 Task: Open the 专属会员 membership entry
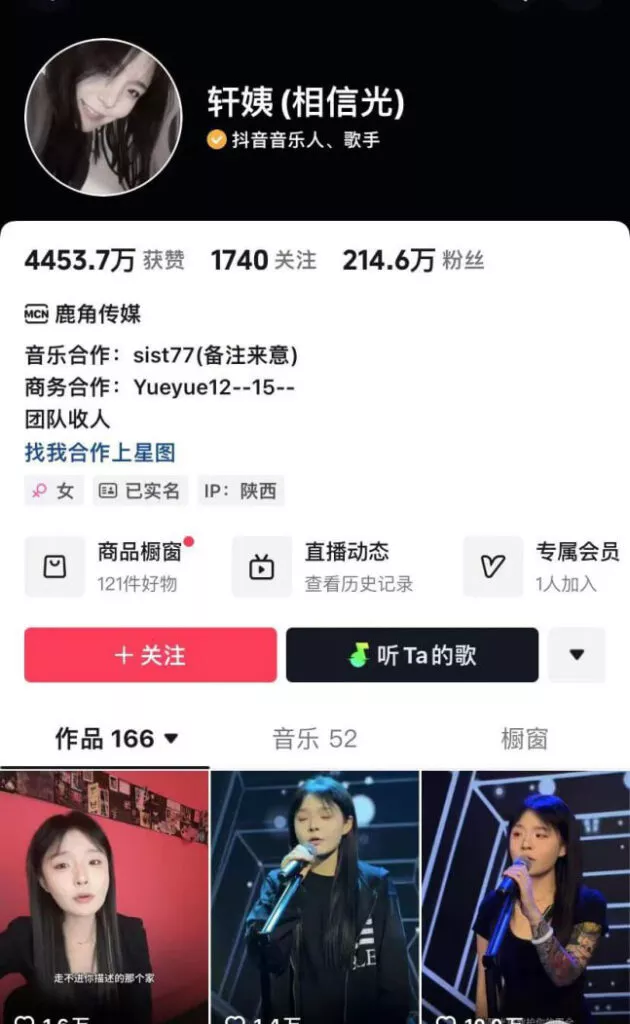point(545,566)
